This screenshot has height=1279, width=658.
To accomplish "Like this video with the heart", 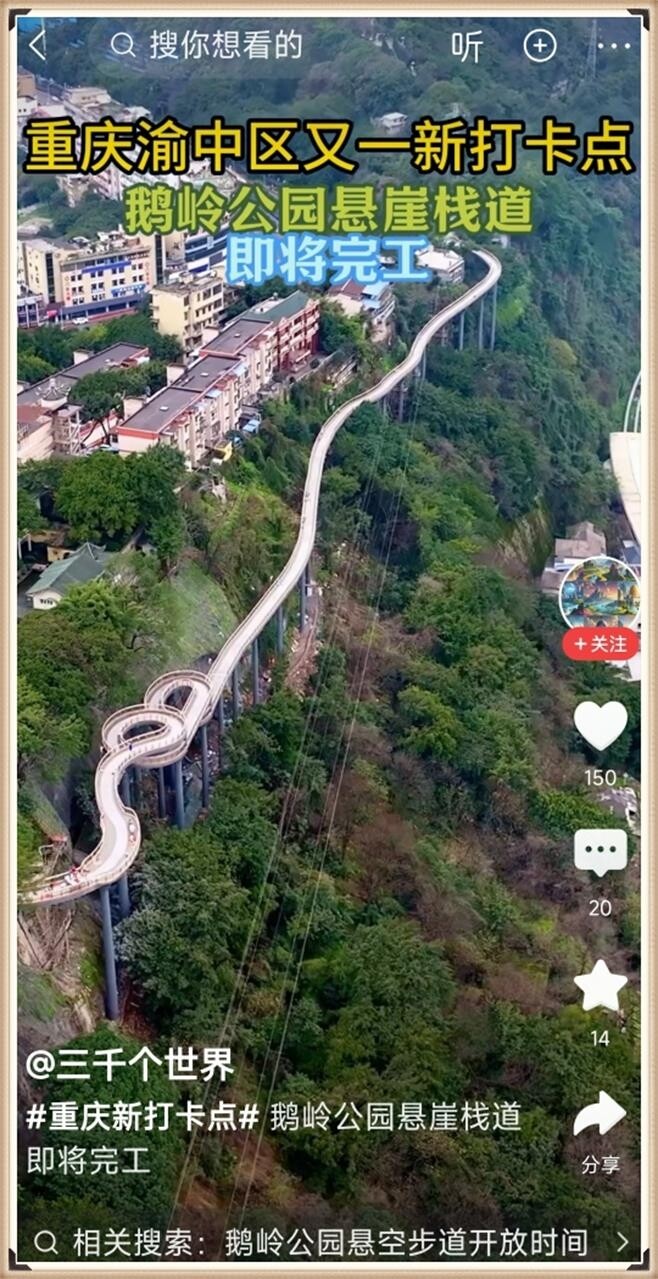I will tap(601, 726).
